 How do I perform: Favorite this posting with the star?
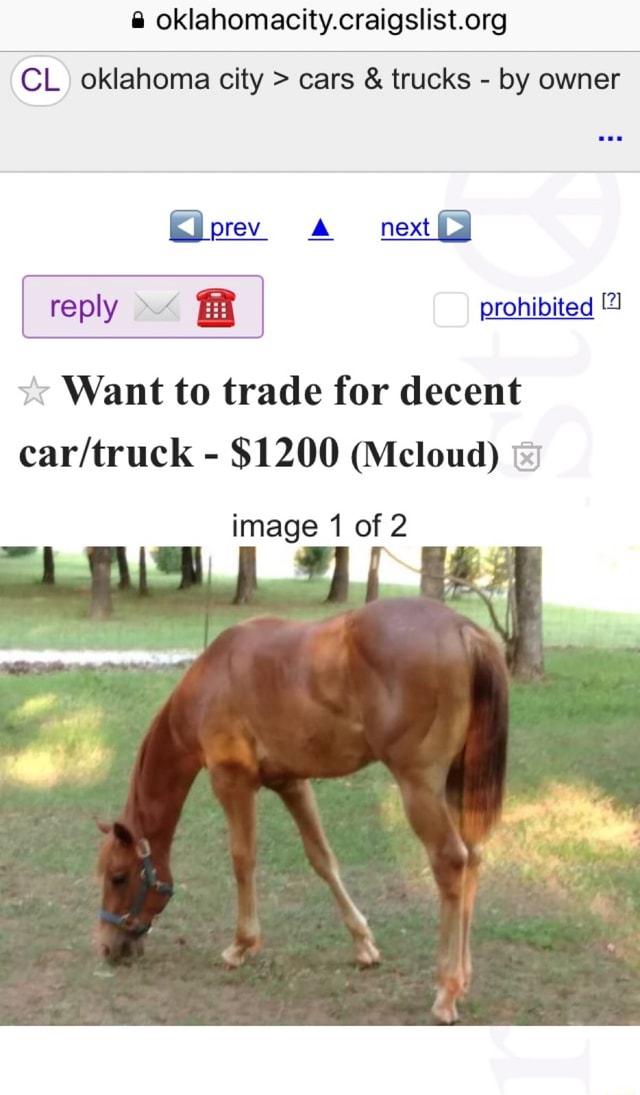point(34,392)
